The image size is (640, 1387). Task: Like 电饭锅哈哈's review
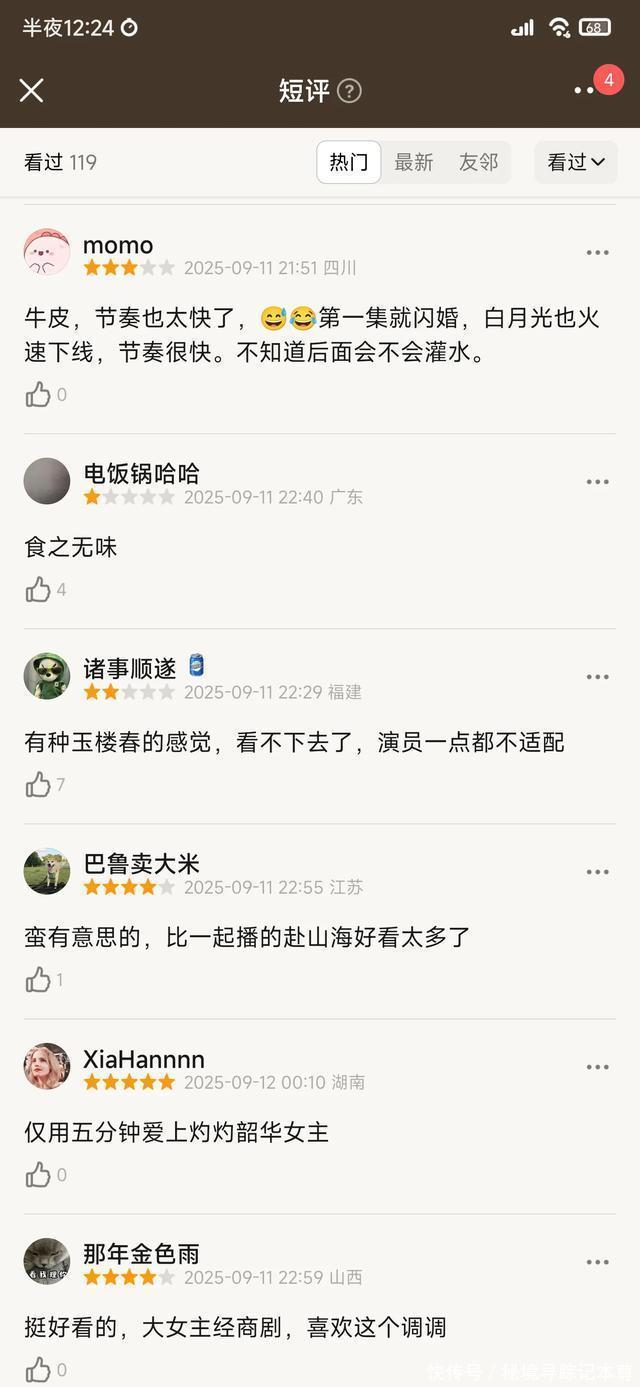click(38, 590)
